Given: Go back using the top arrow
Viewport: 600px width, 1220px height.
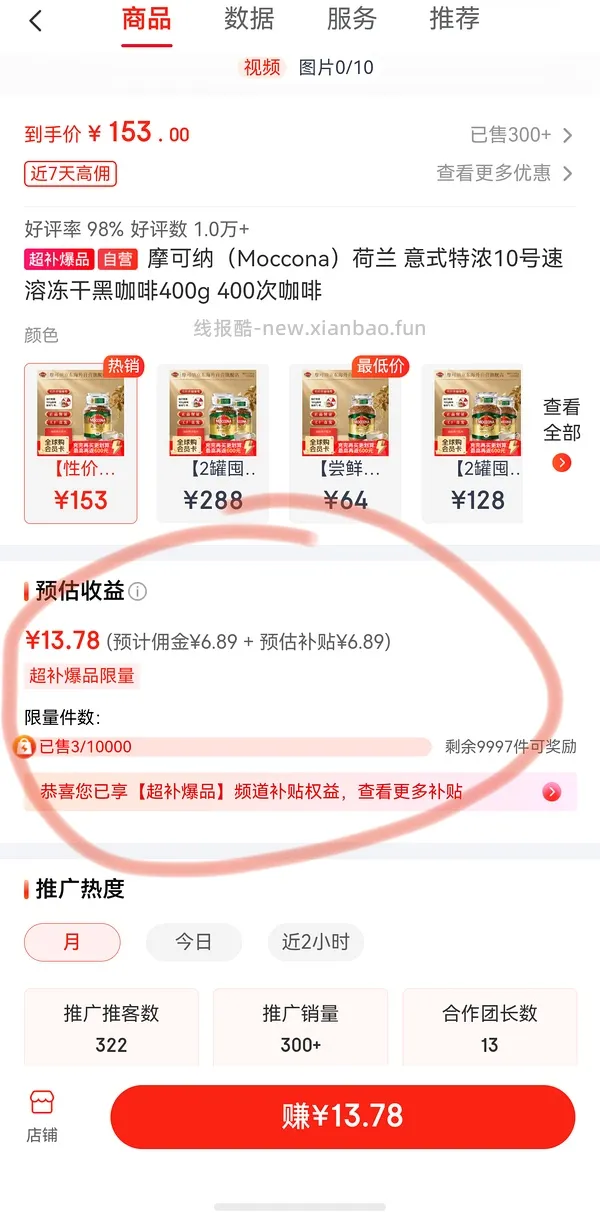Looking at the screenshot, I should tap(36, 20).
